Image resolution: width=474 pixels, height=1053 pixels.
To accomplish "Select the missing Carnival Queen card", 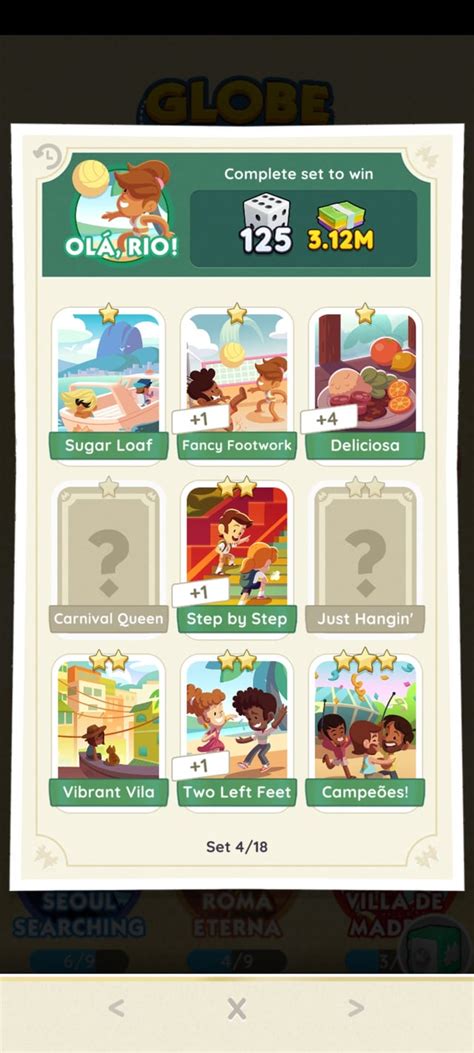I will (108, 555).
